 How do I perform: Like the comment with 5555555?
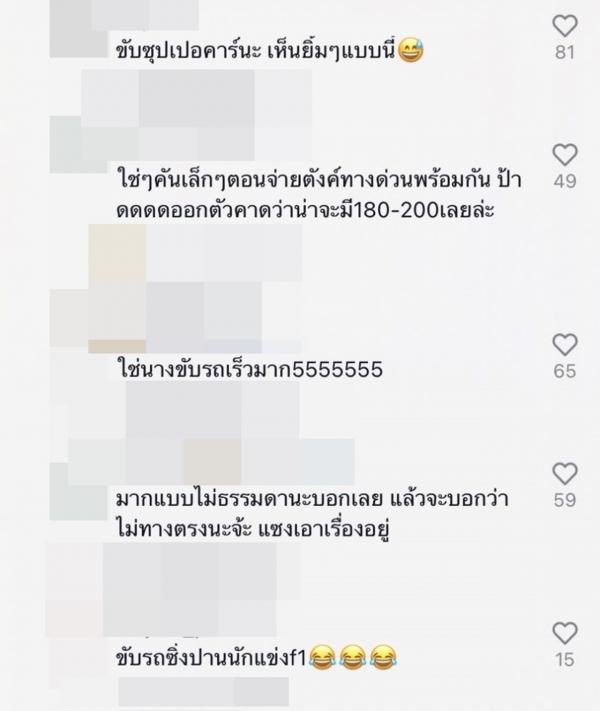tap(565, 345)
